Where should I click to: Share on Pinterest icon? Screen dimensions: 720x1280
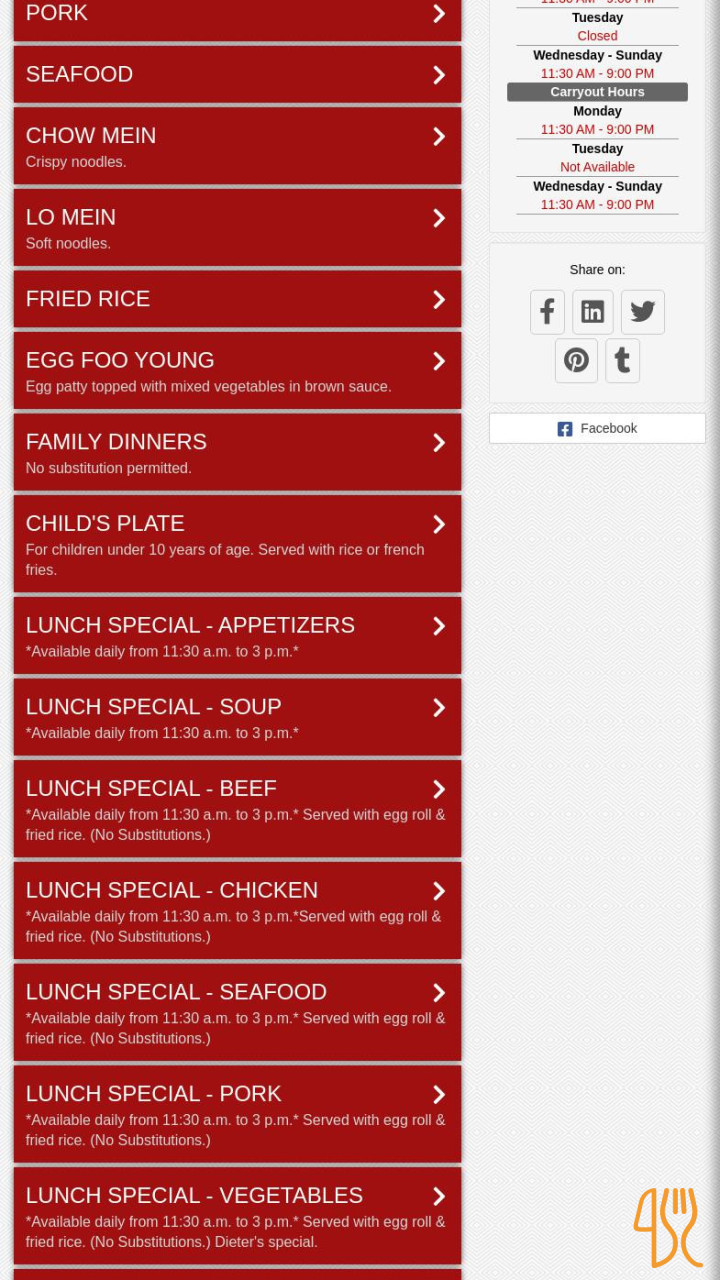[576, 360]
